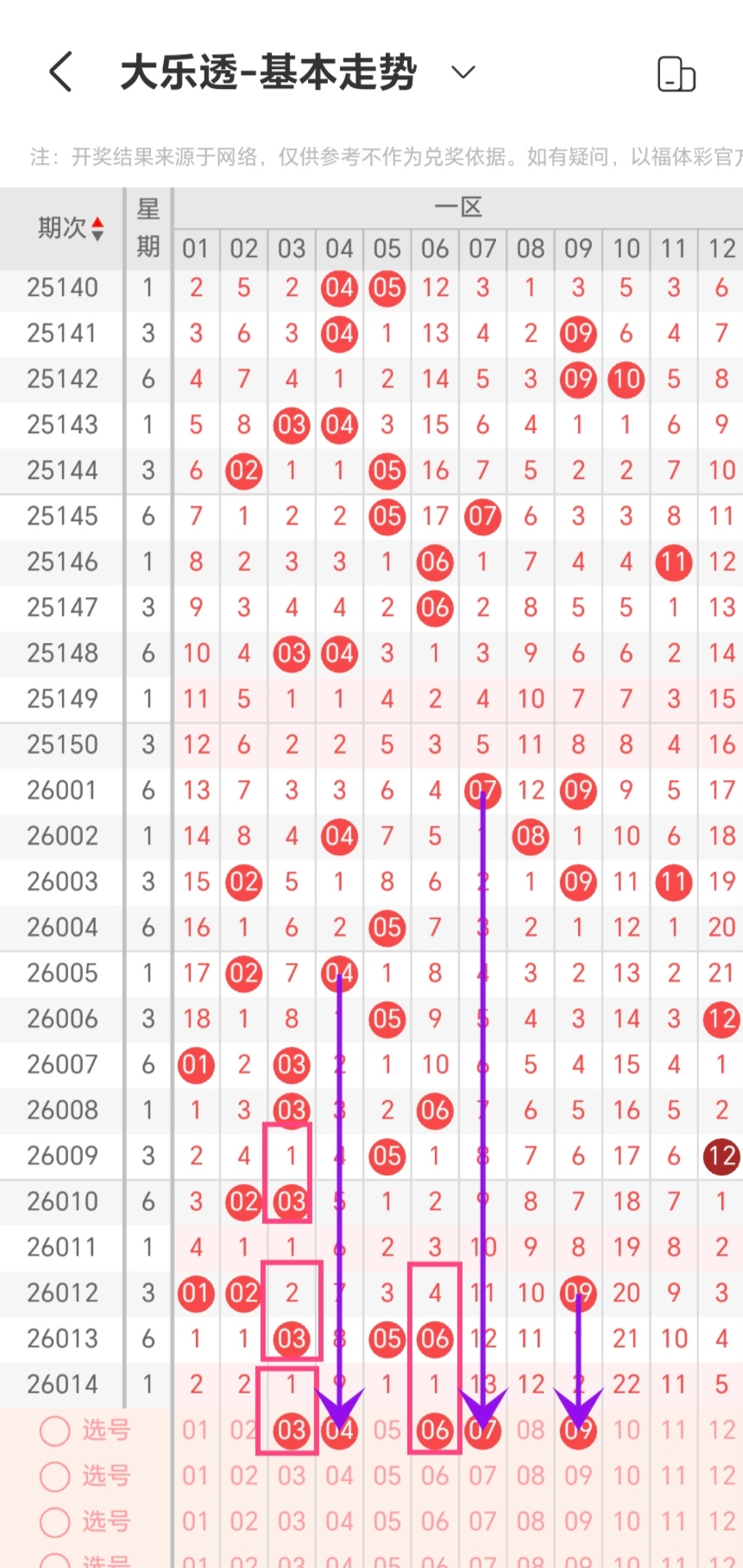Deselect highlighted 04 in the 选号 row
The image size is (743, 1568).
tap(339, 1430)
